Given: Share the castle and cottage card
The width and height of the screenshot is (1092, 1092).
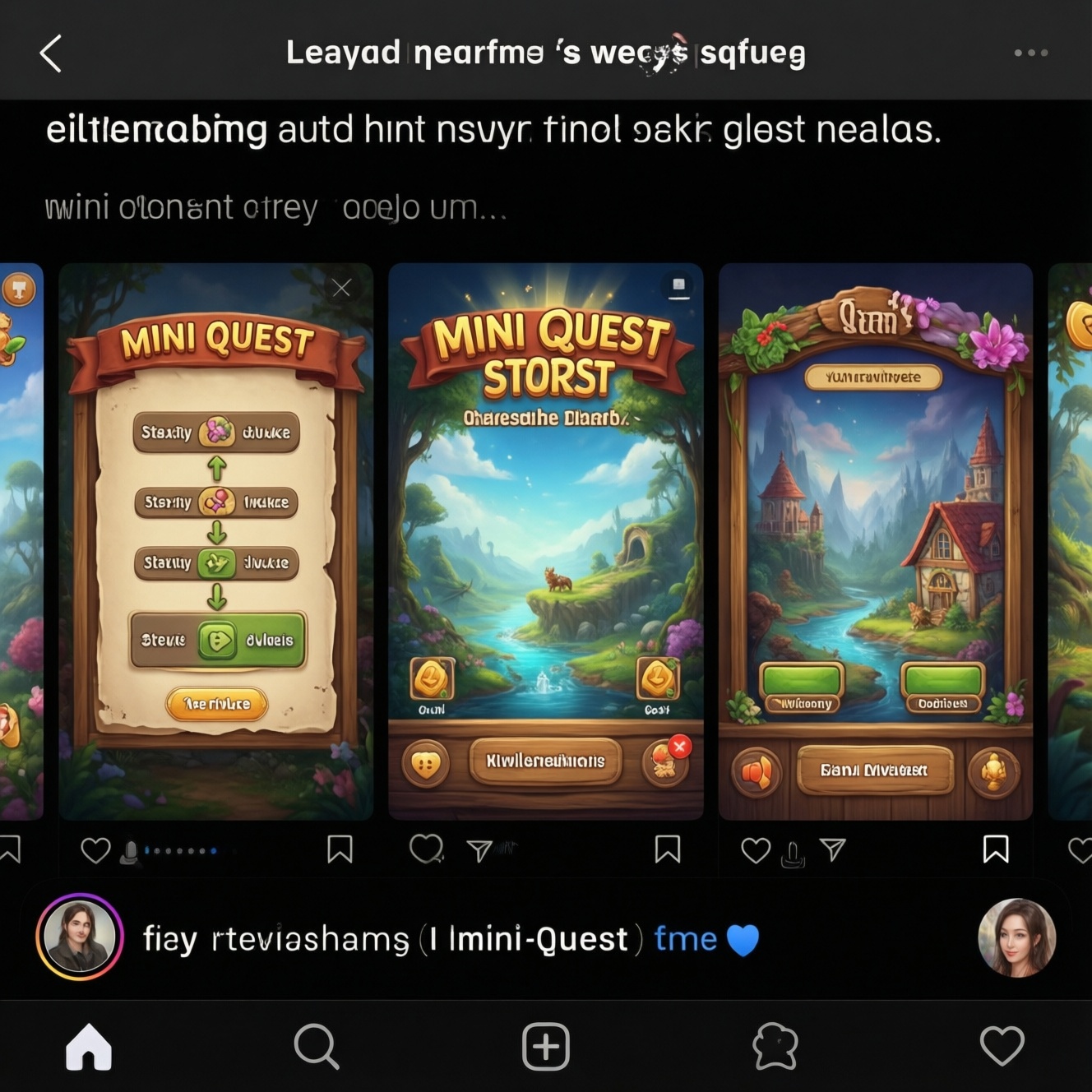Looking at the screenshot, I should (x=833, y=849).
